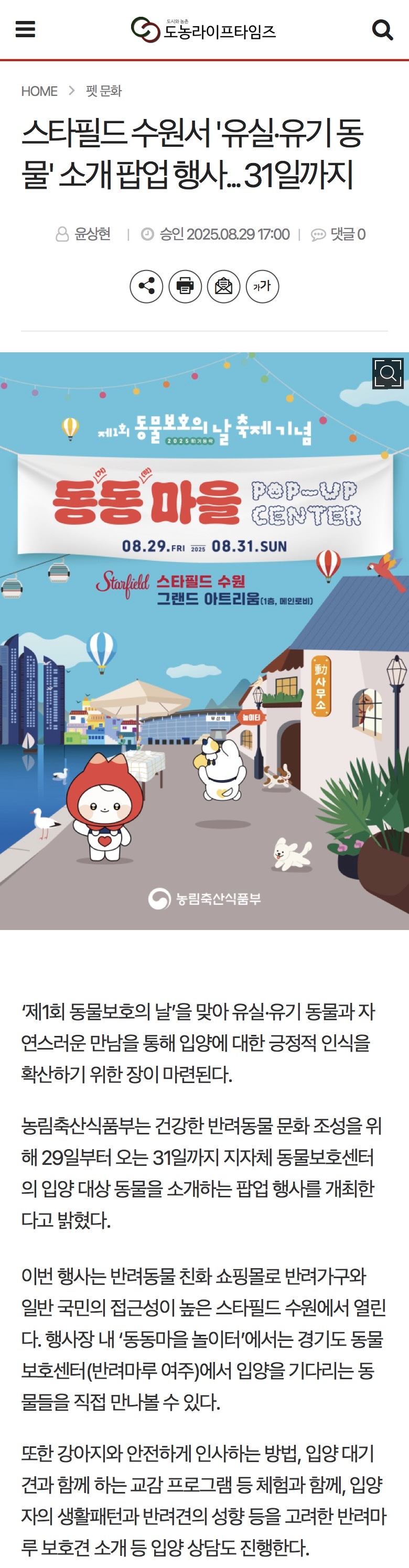Tap the 도농라이프타임즈 logo
The width and height of the screenshot is (409, 1568).
point(204,29)
